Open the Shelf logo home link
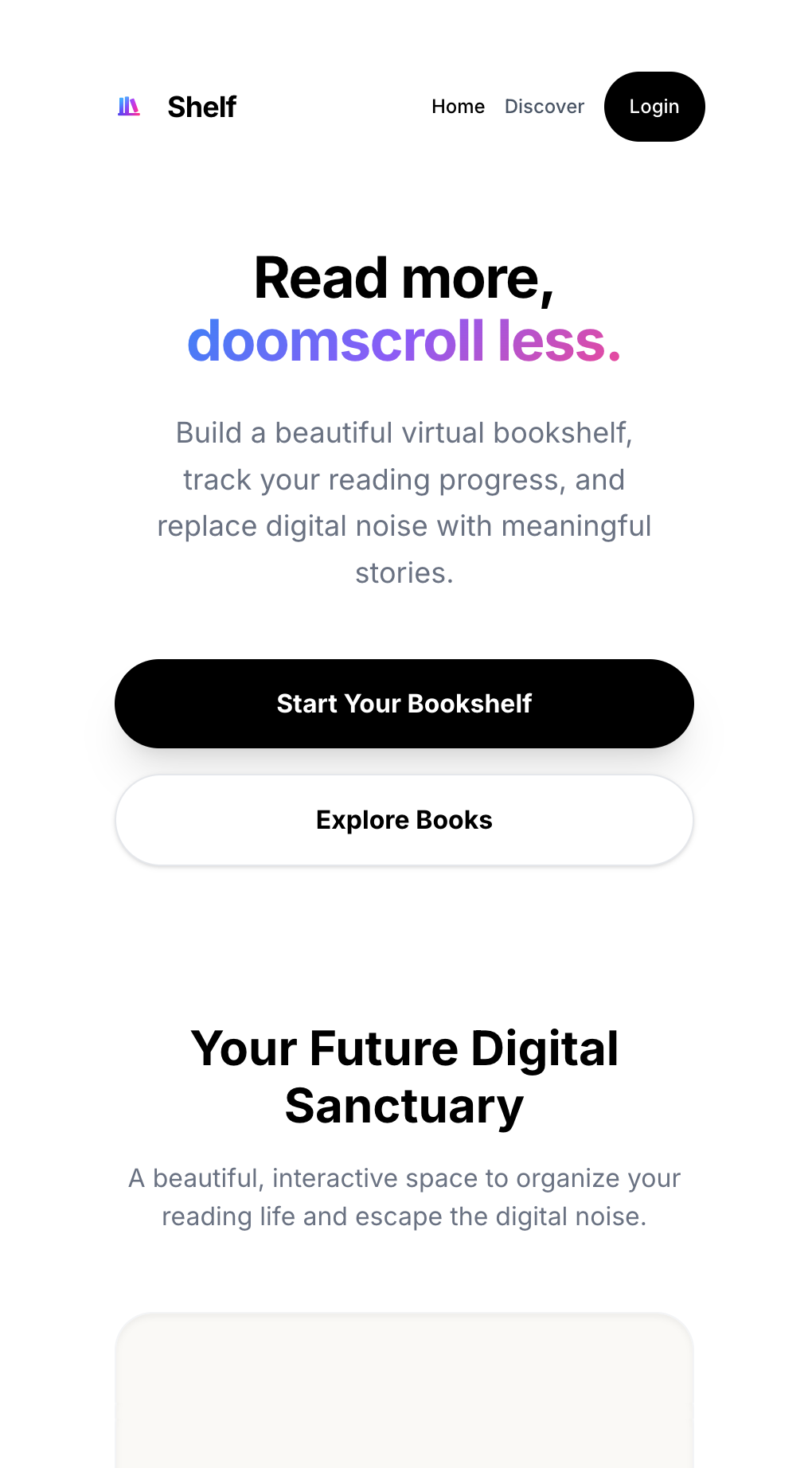 pyautogui.click(x=178, y=107)
